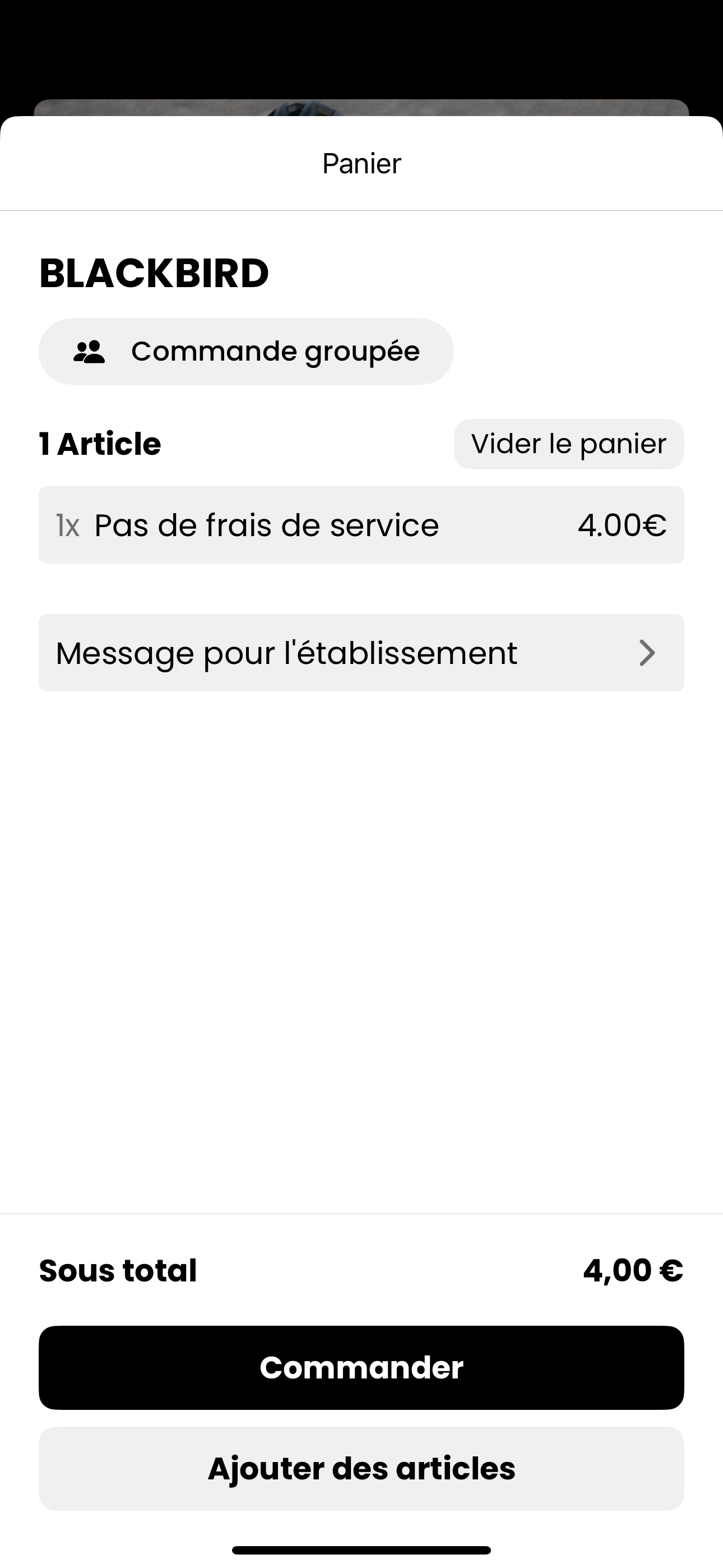723x1568 pixels.
Task: Click the BLACKBIRD establishment name
Action: click(154, 274)
